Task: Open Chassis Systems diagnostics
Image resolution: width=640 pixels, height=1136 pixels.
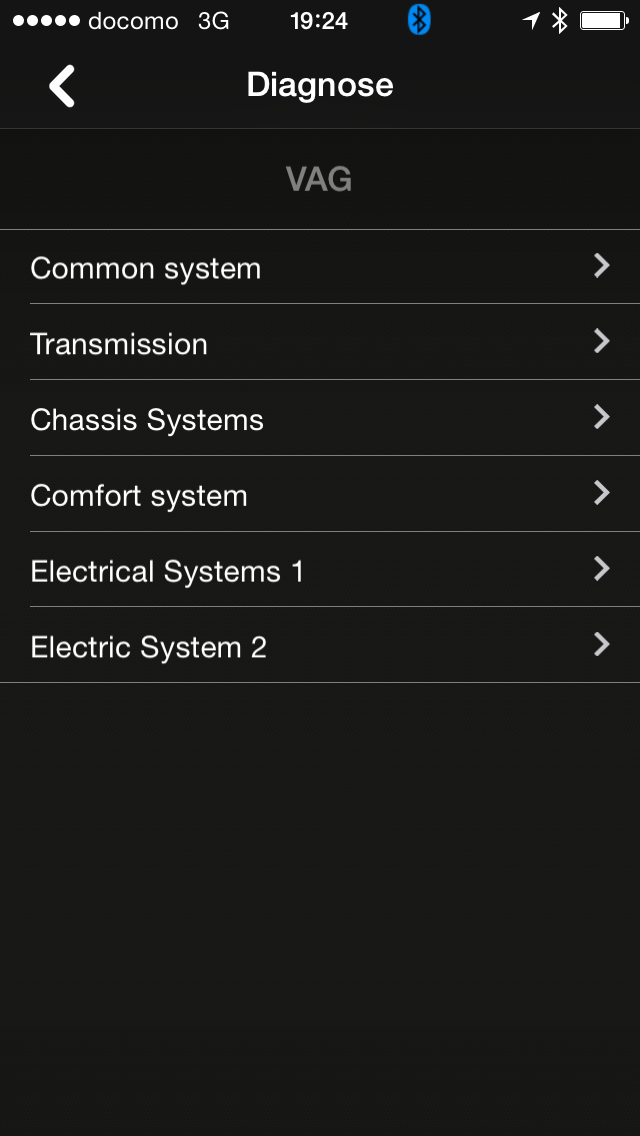Action: pos(320,420)
